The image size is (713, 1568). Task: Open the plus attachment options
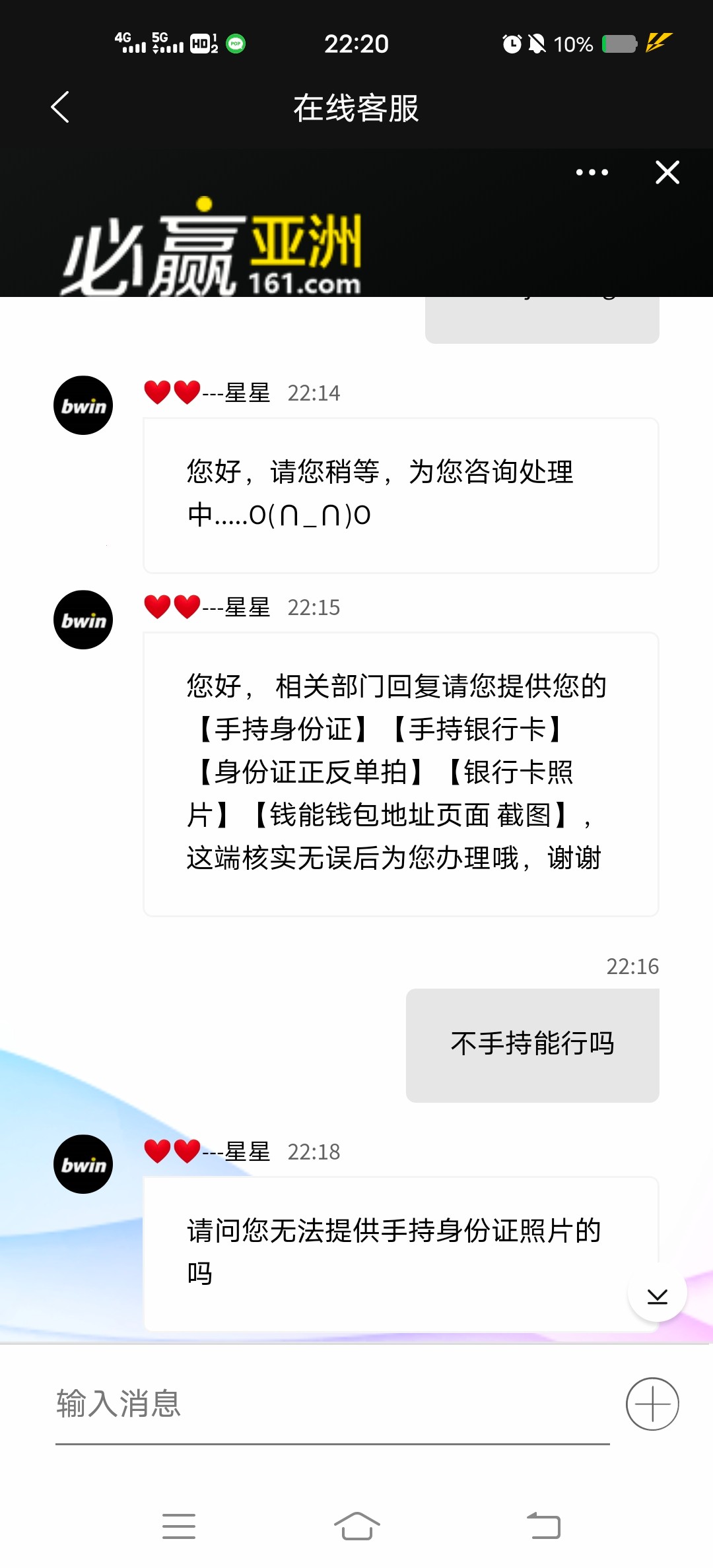(x=652, y=1404)
